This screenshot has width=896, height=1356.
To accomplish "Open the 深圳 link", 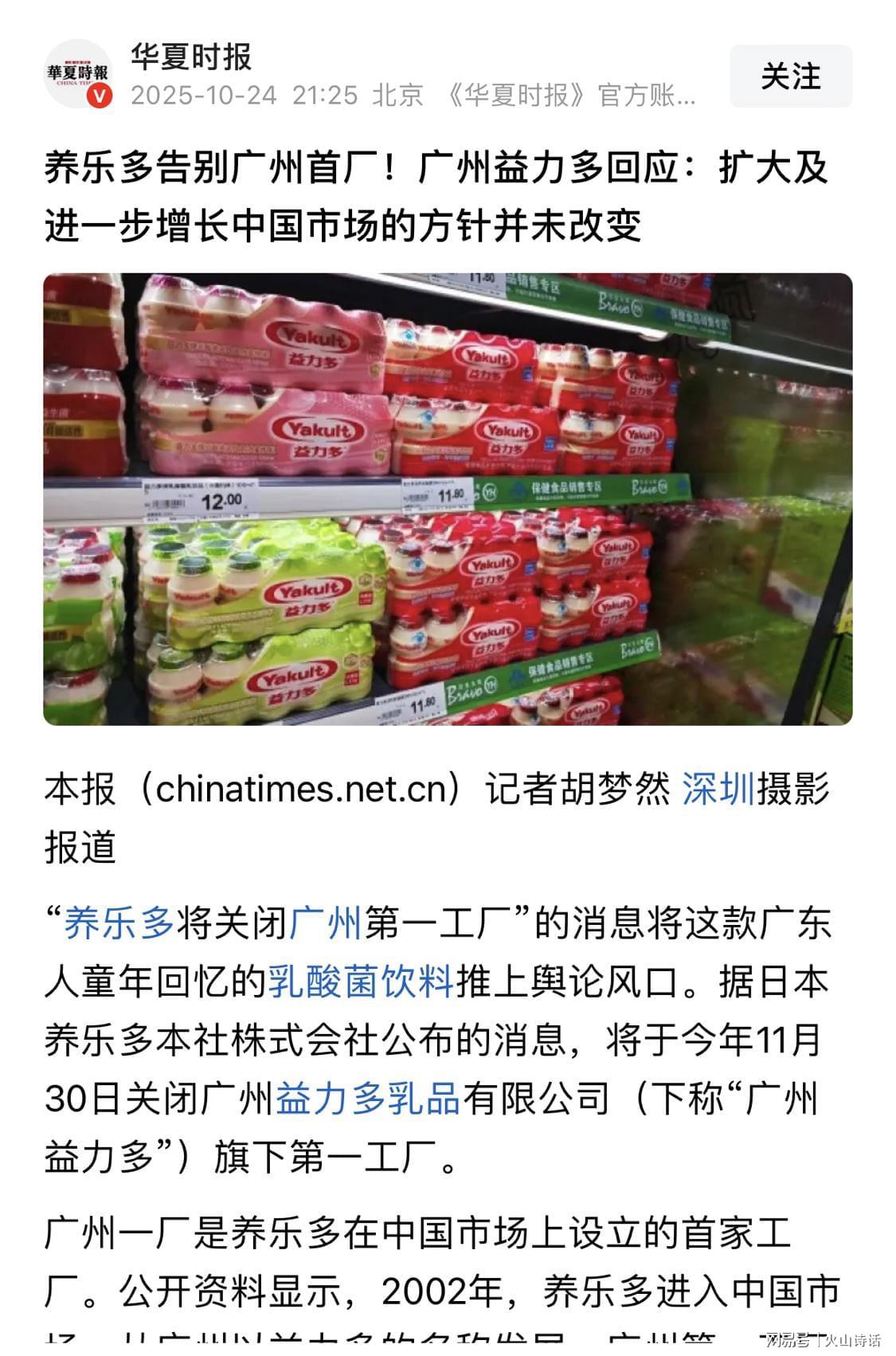I will [x=718, y=789].
